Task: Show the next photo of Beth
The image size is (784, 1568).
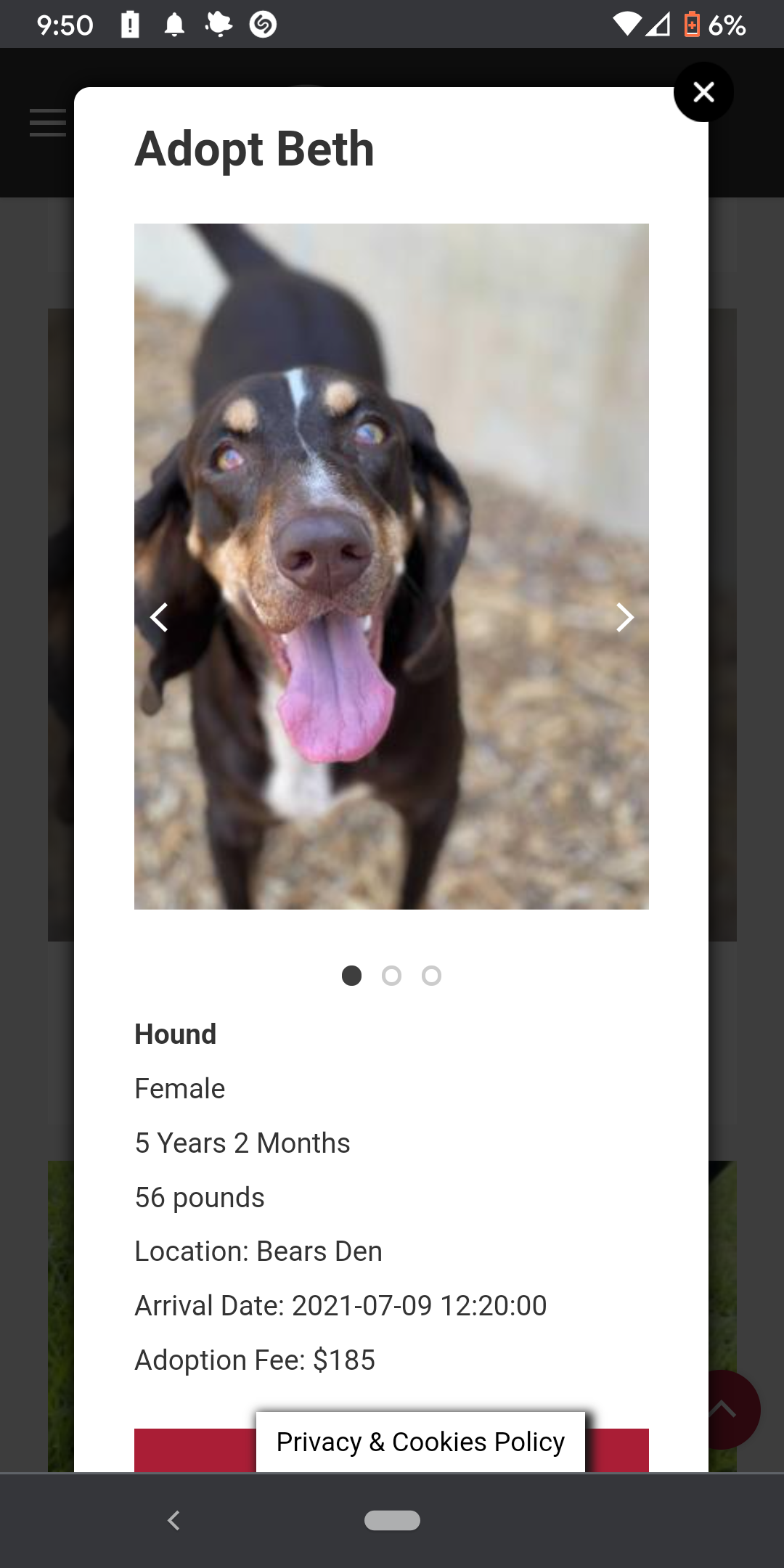Action: click(624, 618)
